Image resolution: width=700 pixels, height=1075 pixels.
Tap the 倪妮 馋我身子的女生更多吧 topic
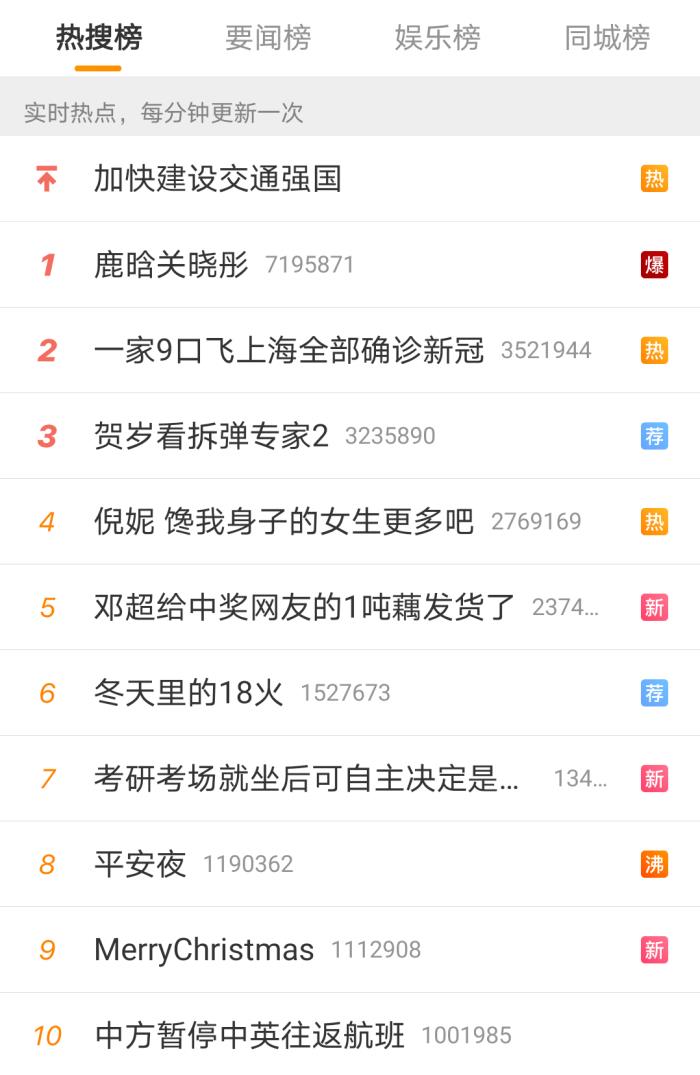click(284, 522)
